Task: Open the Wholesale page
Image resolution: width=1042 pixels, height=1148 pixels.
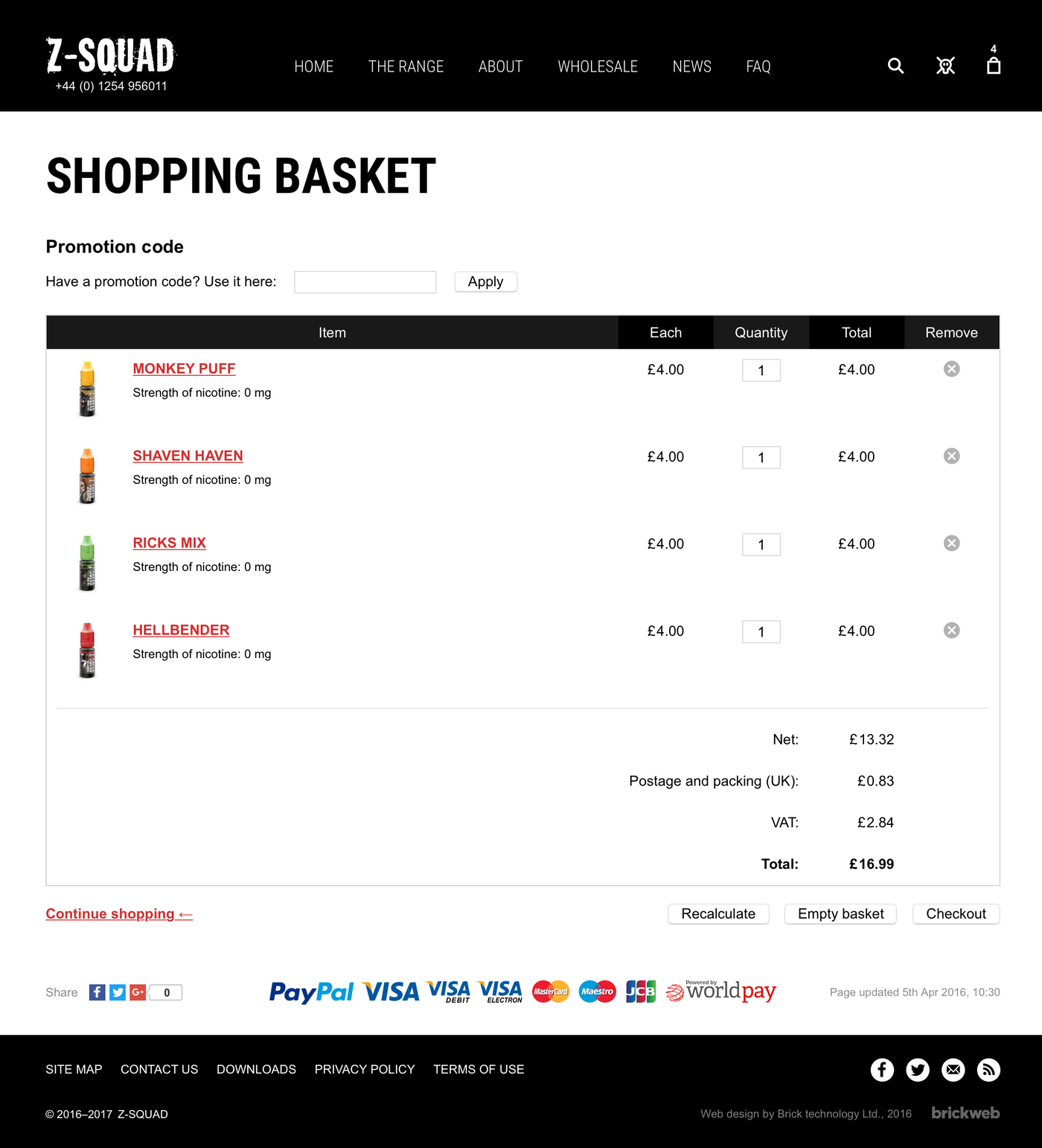Action: [x=597, y=67]
